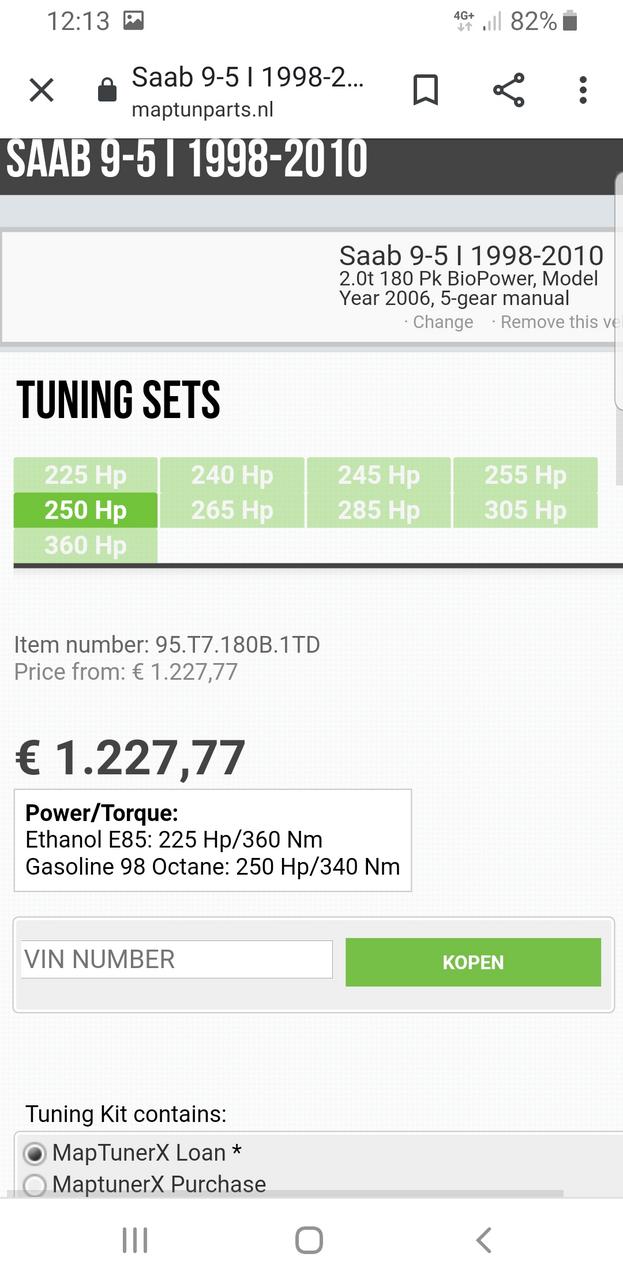This screenshot has width=623, height=1280.
Task: Select the 285 Hp tuning set
Action: tap(378, 510)
